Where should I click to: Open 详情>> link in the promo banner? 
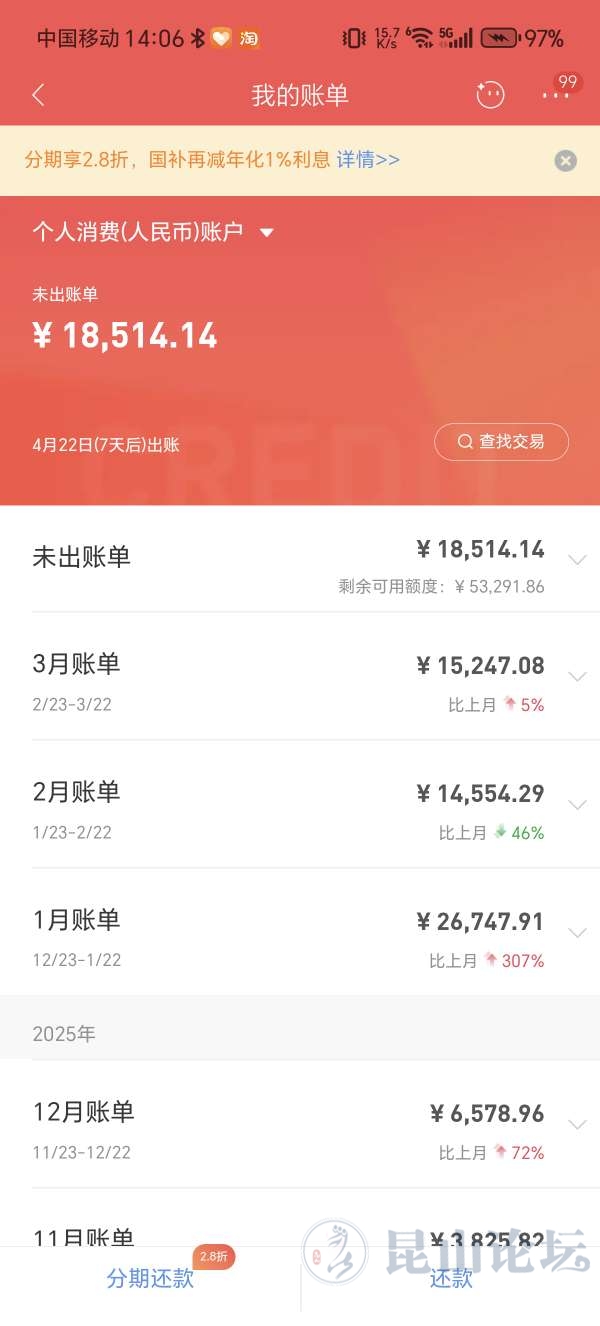click(x=368, y=160)
